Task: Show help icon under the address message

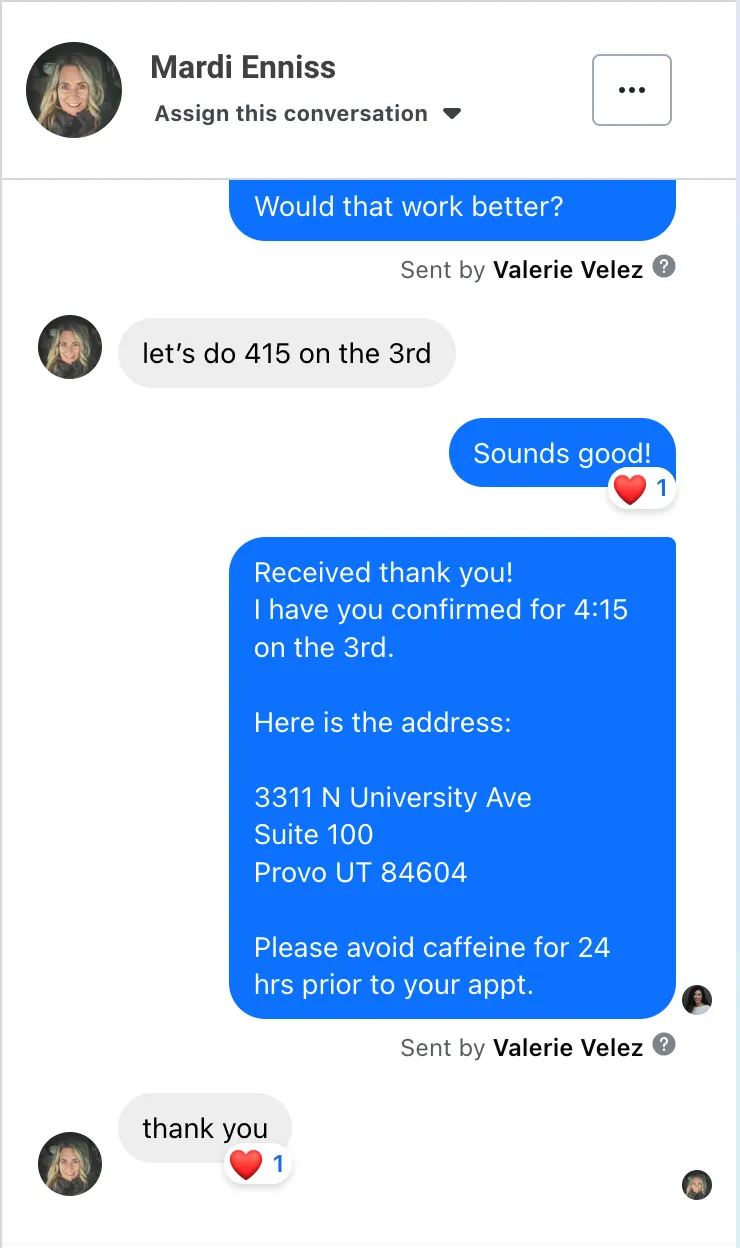Action: click(x=664, y=1045)
